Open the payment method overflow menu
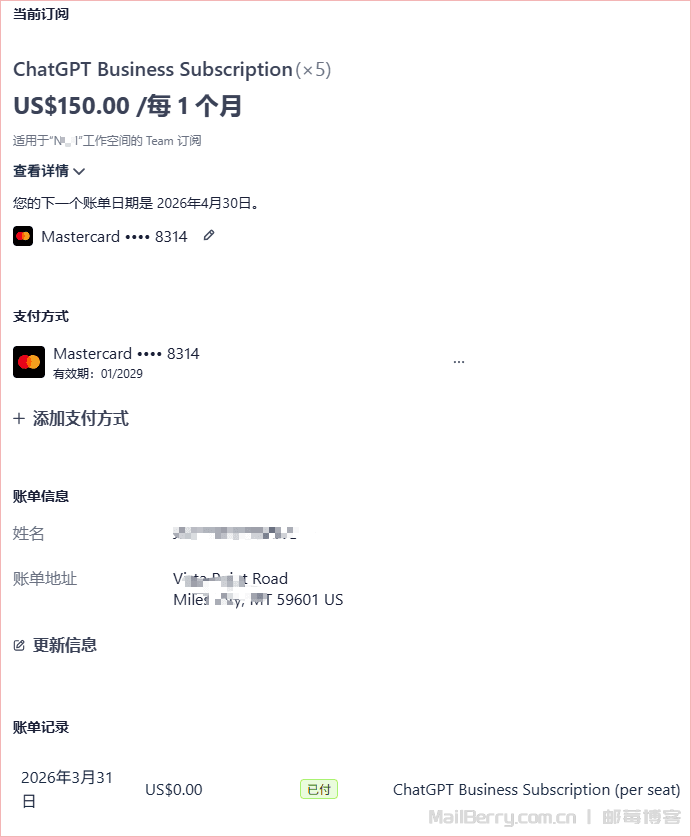The height and width of the screenshot is (837, 691). [x=459, y=362]
